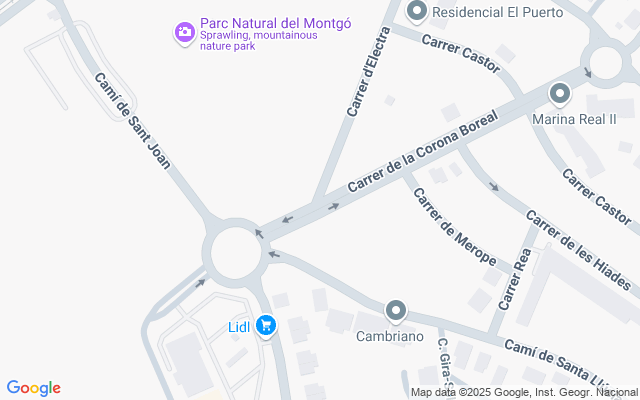
Task: Open Parc Natural del Montgó place marker
Action: point(184,33)
